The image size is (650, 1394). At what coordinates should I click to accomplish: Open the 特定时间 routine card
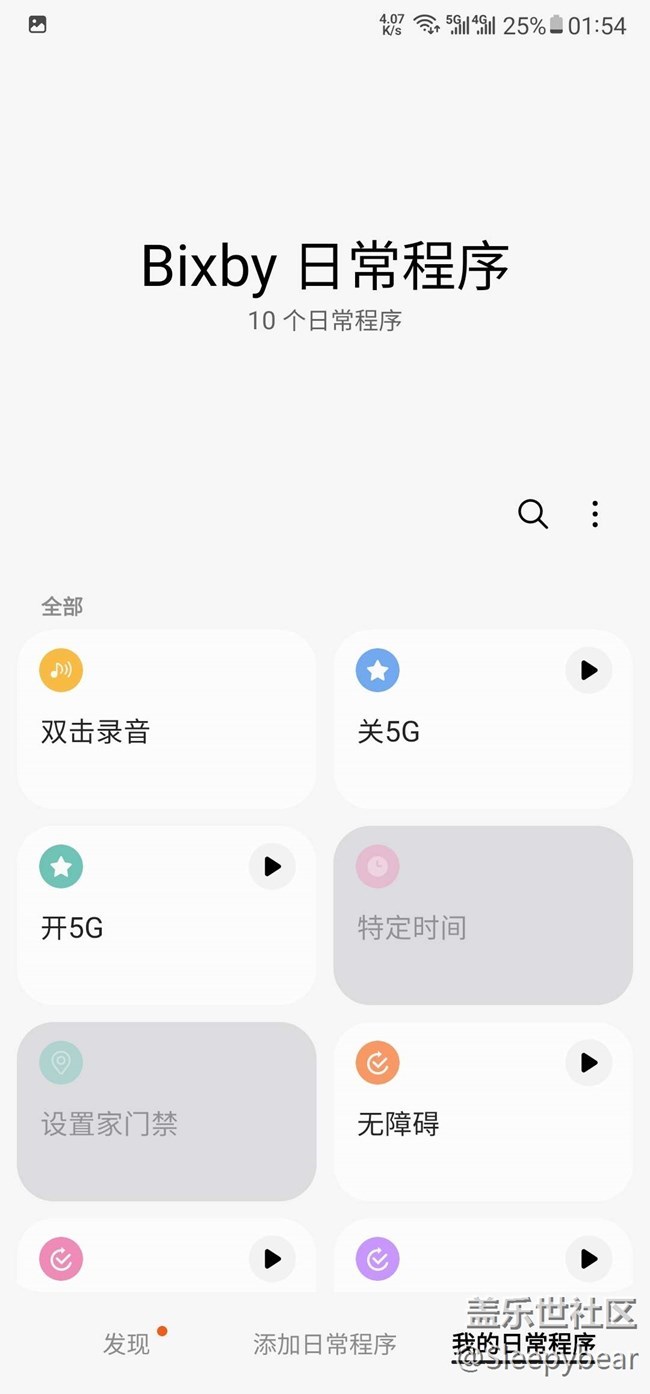click(x=483, y=915)
